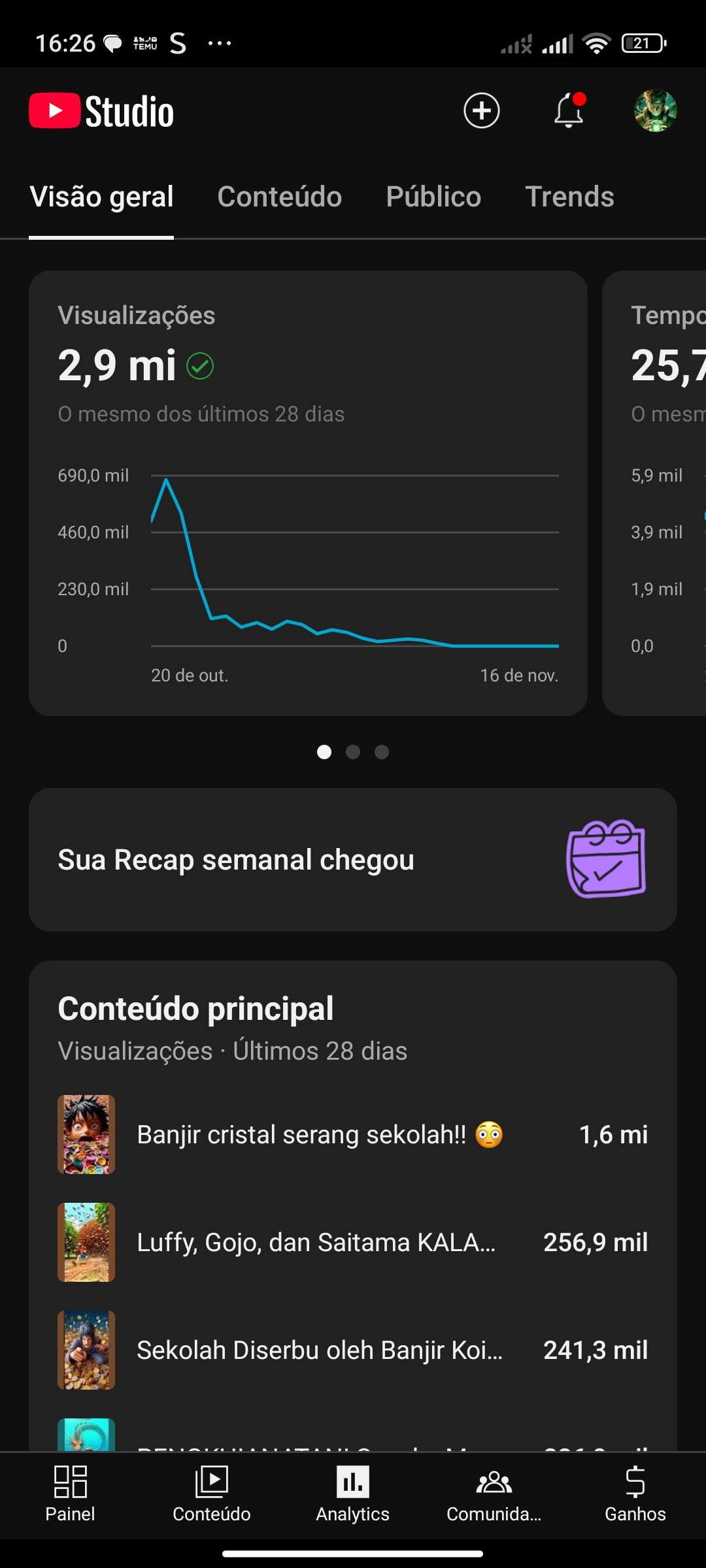Image resolution: width=706 pixels, height=1568 pixels.
Task: Open the Visualizações chart card
Action: pyautogui.click(x=308, y=493)
